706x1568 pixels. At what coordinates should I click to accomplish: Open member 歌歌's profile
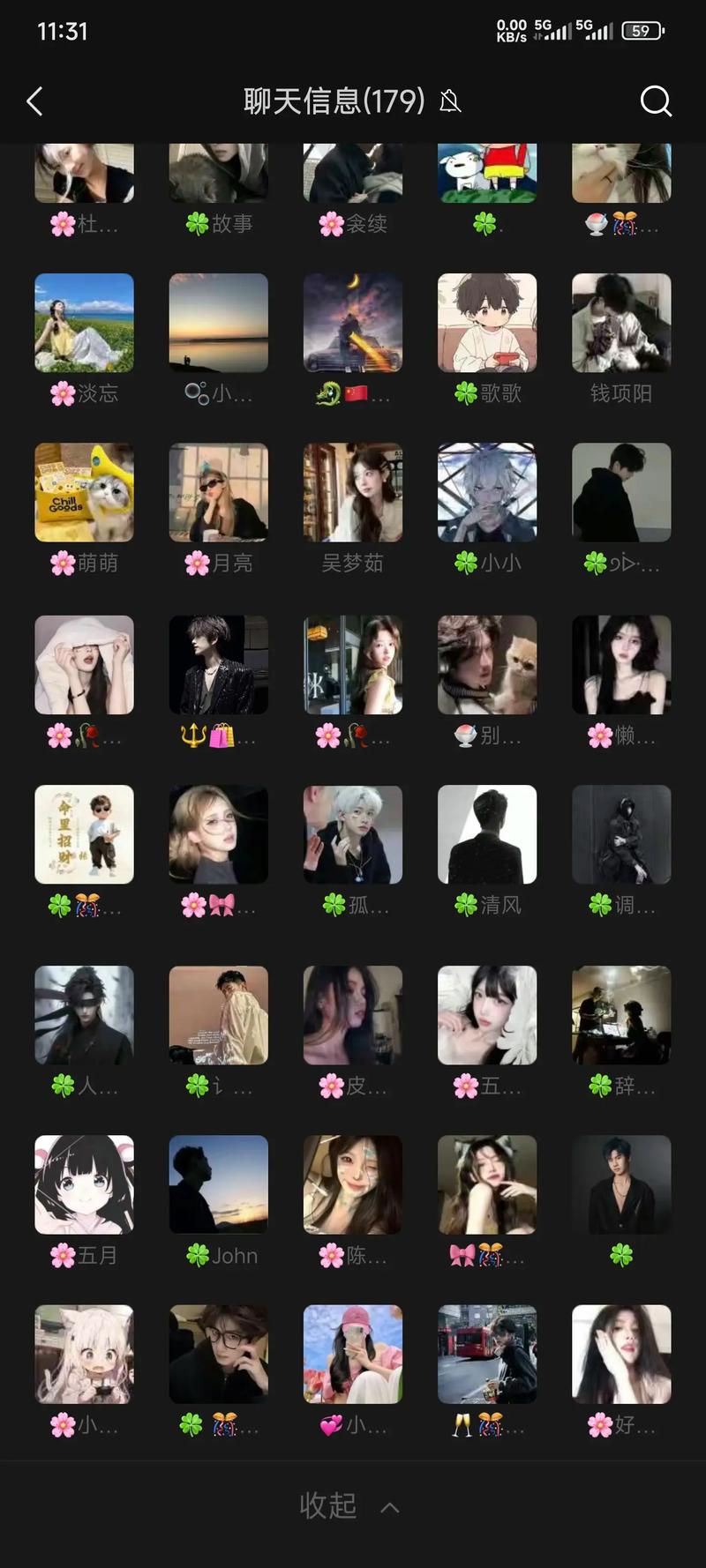click(x=487, y=324)
